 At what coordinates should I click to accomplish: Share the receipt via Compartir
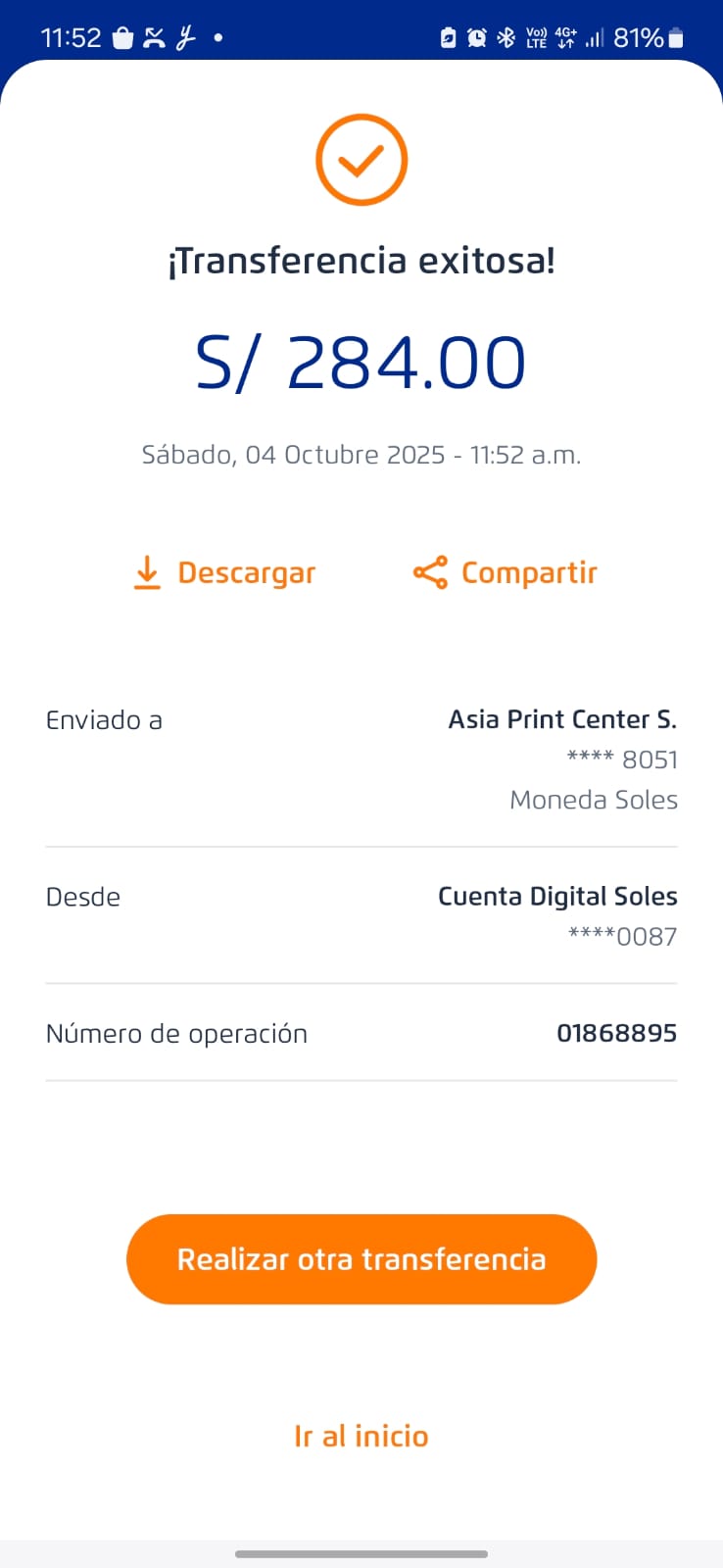tap(506, 573)
